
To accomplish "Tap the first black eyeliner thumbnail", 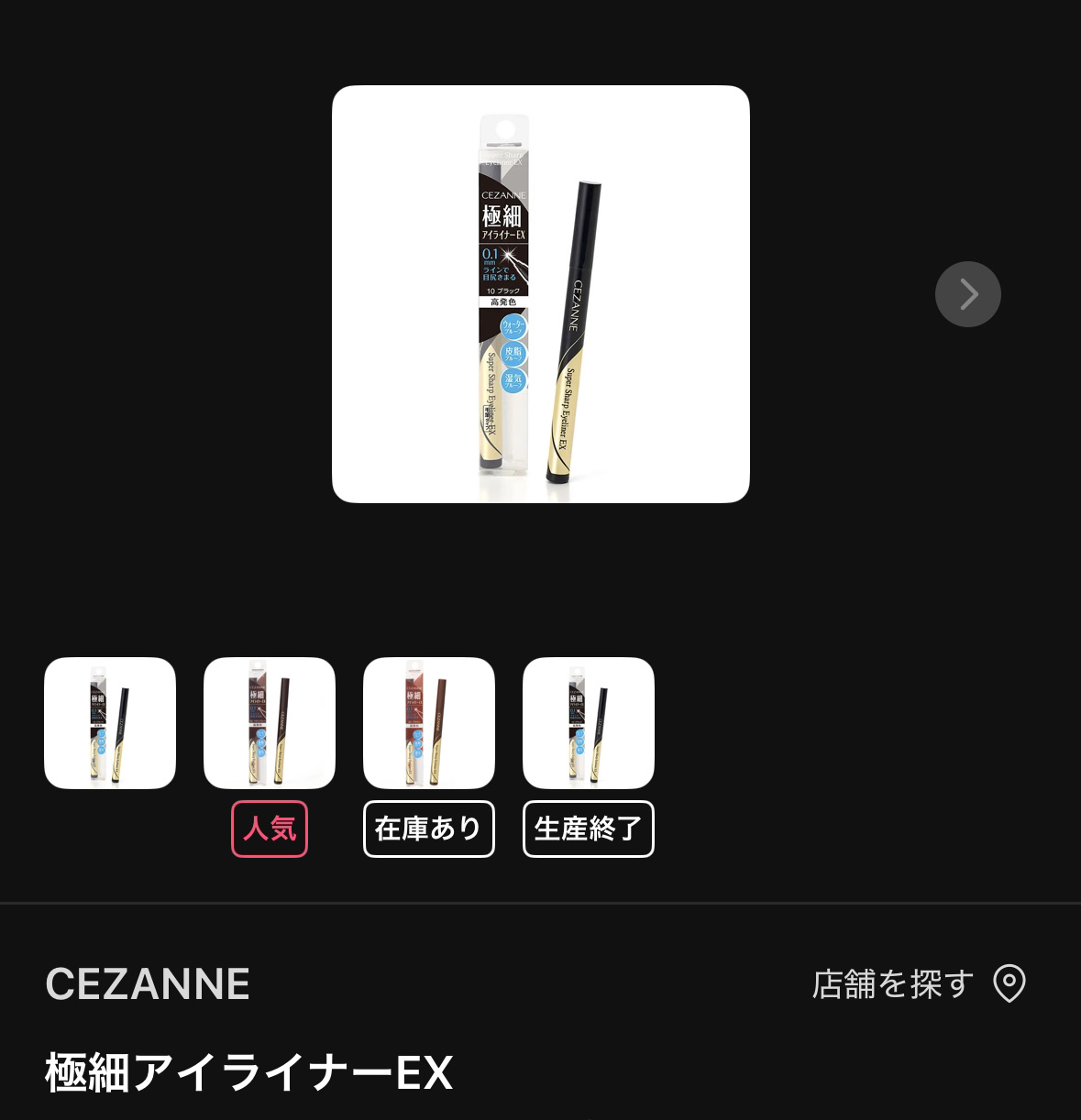I will (110, 723).
